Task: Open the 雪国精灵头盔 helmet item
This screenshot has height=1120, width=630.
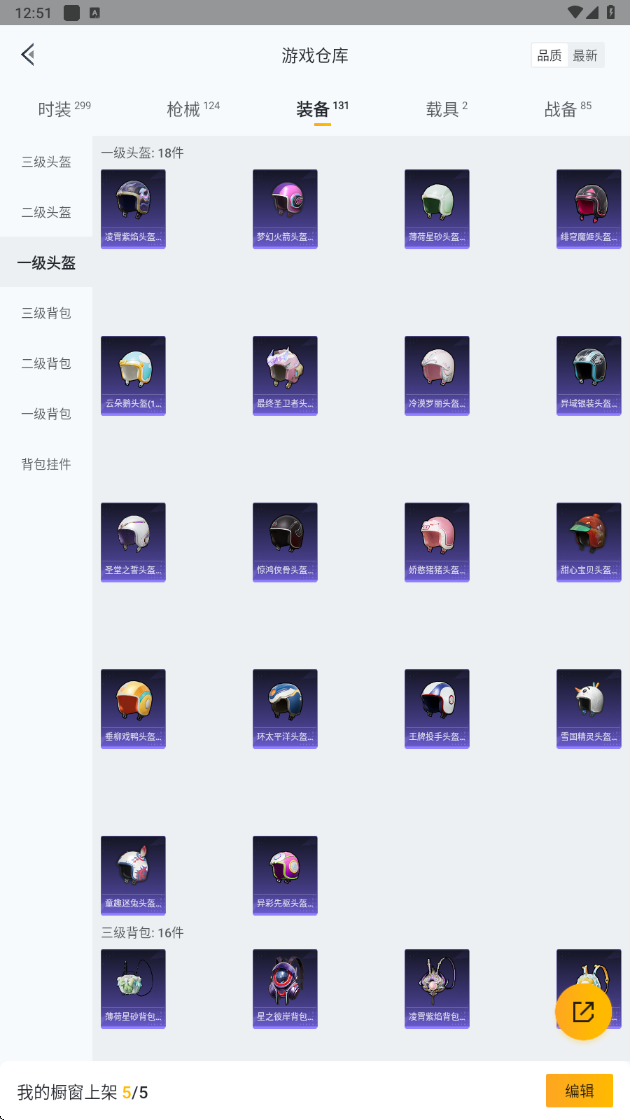Action: coord(589,709)
